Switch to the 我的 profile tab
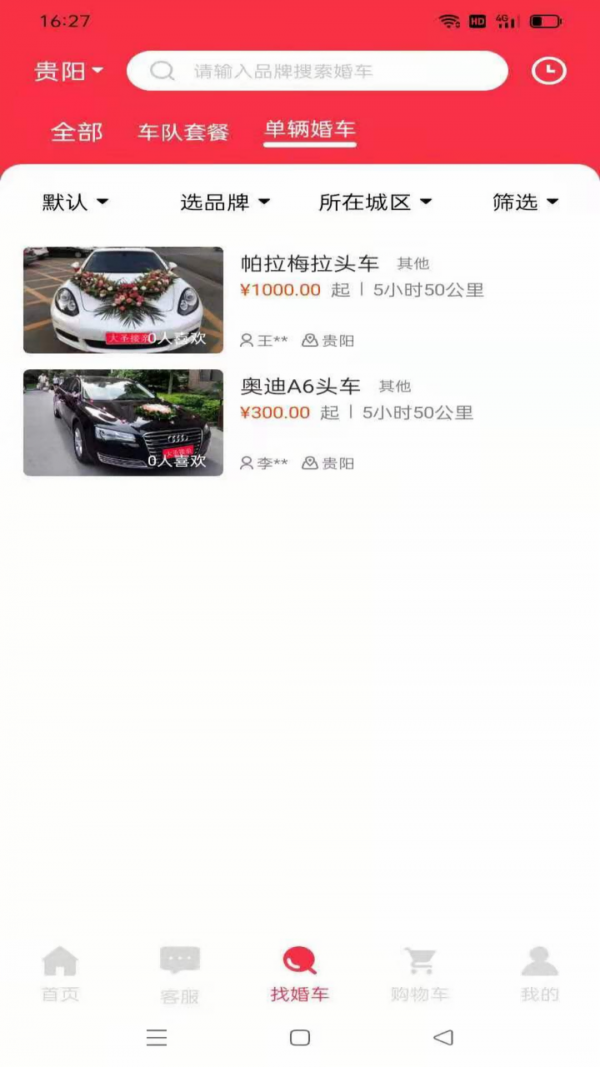The height and width of the screenshot is (1067, 600). coord(539,974)
